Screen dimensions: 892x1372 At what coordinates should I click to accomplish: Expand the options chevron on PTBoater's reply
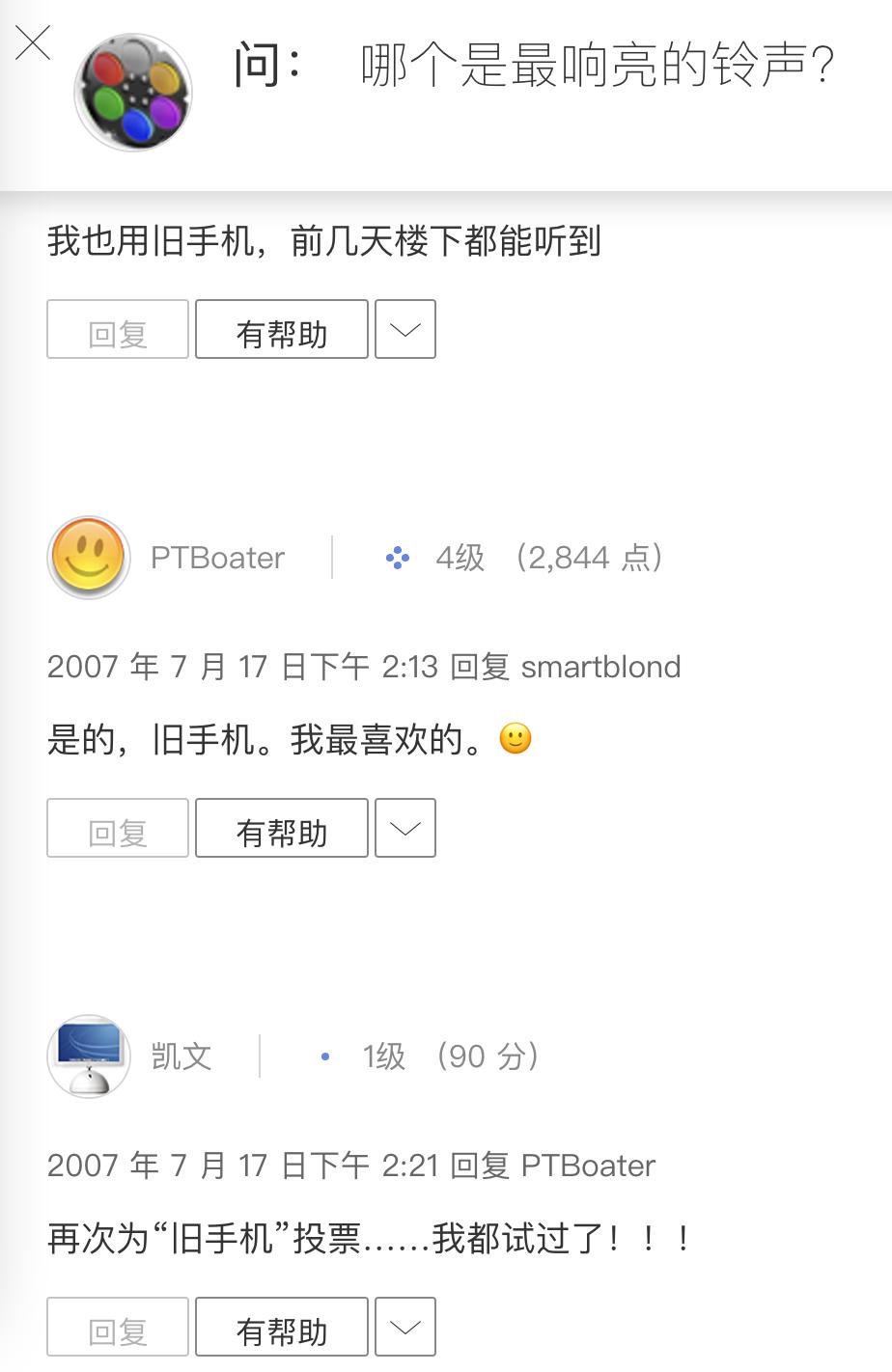[404, 828]
